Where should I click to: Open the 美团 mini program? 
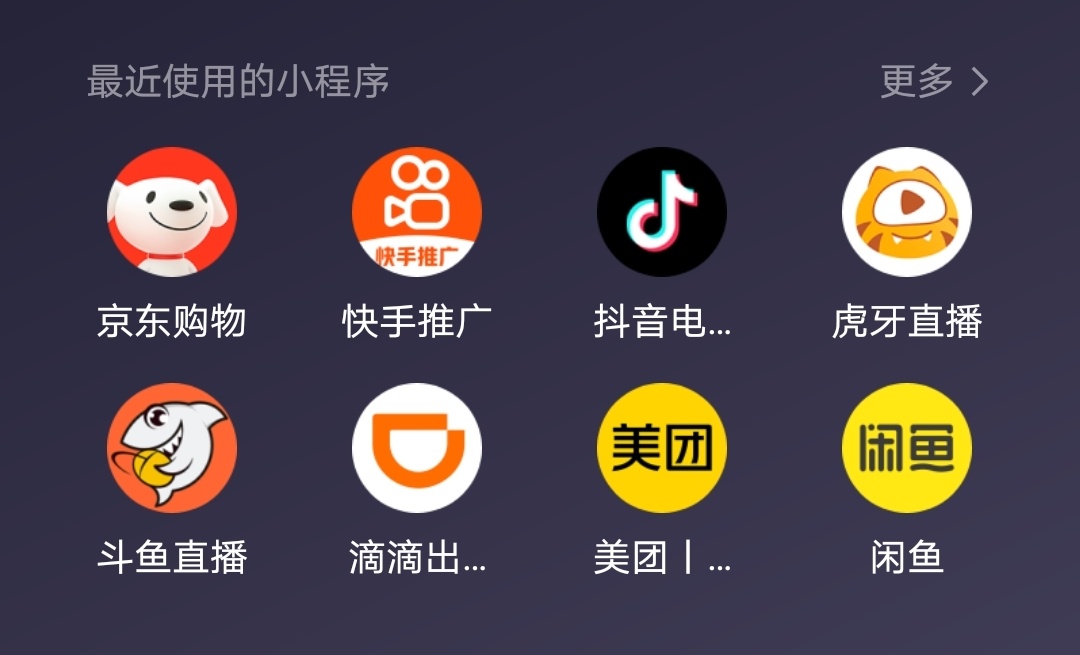point(662,448)
